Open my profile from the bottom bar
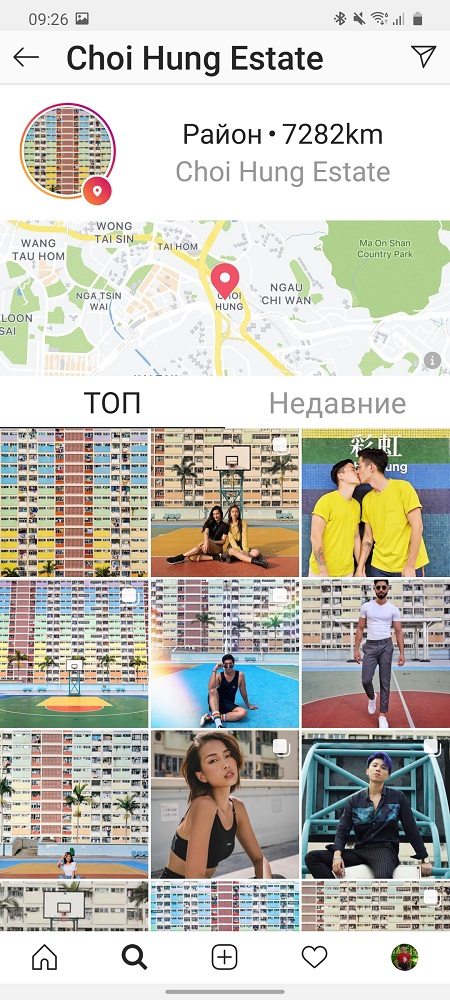This screenshot has width=450, height=1000. (x=404, y=957)
